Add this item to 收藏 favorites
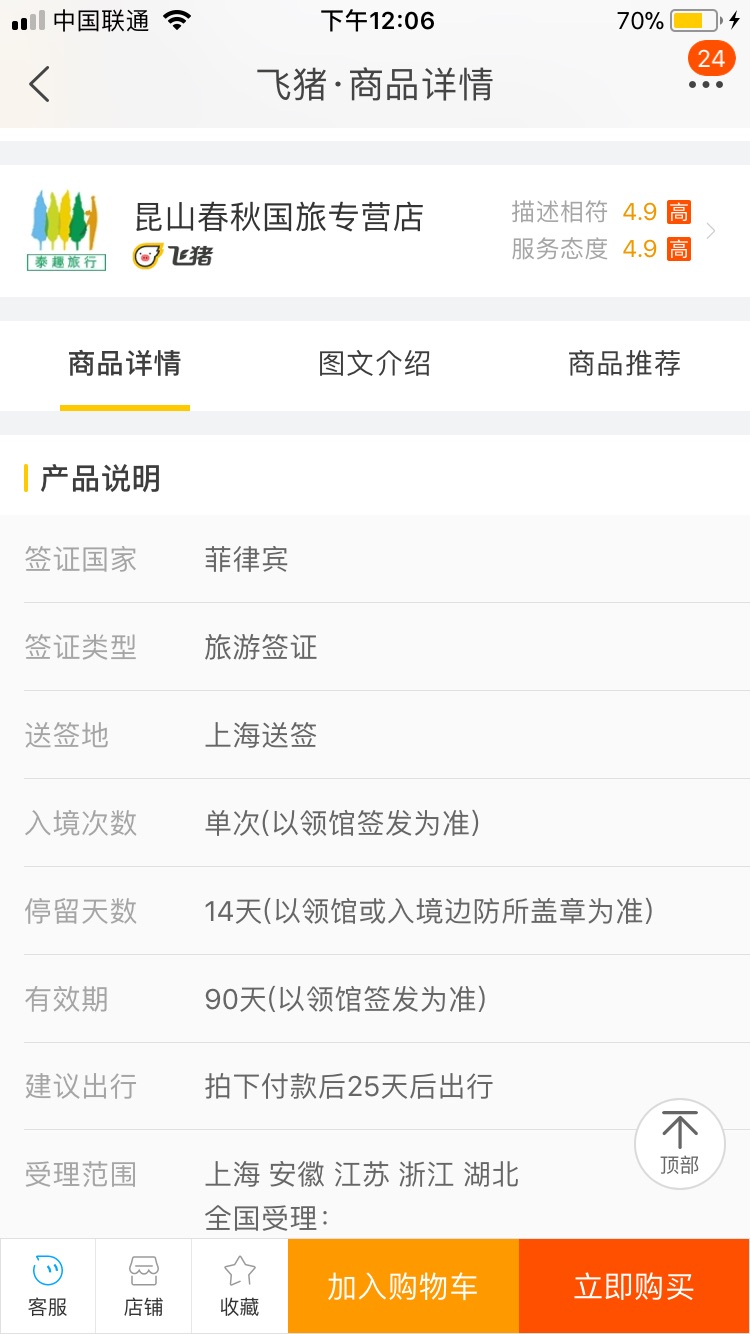The width and height of the screenshot is (750, 1334). [x=239, y=1286]
